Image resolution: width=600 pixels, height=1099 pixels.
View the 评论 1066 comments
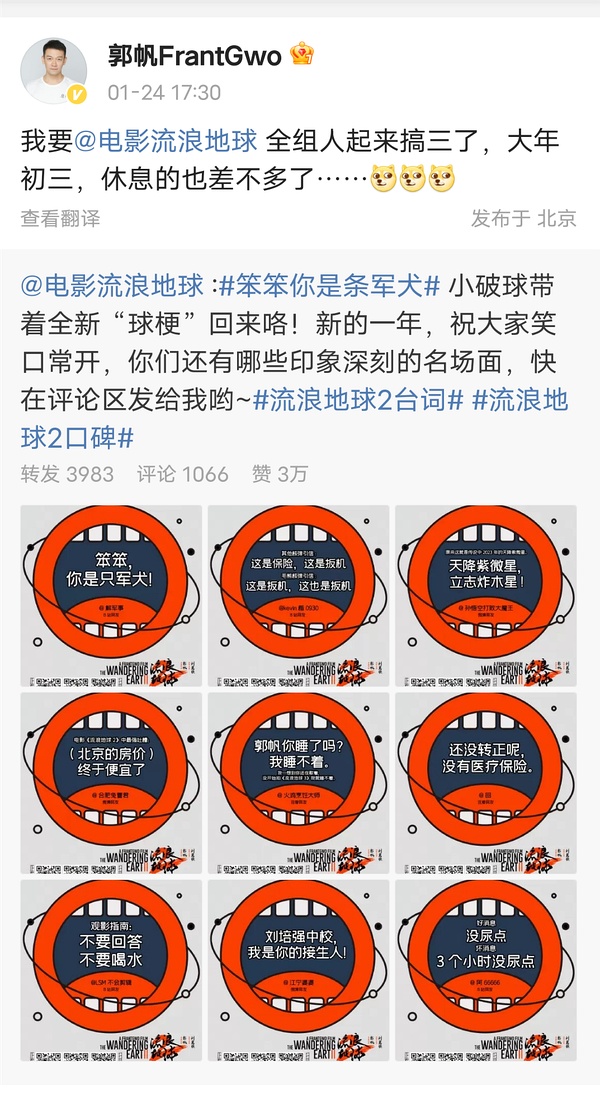pos(183,474)
